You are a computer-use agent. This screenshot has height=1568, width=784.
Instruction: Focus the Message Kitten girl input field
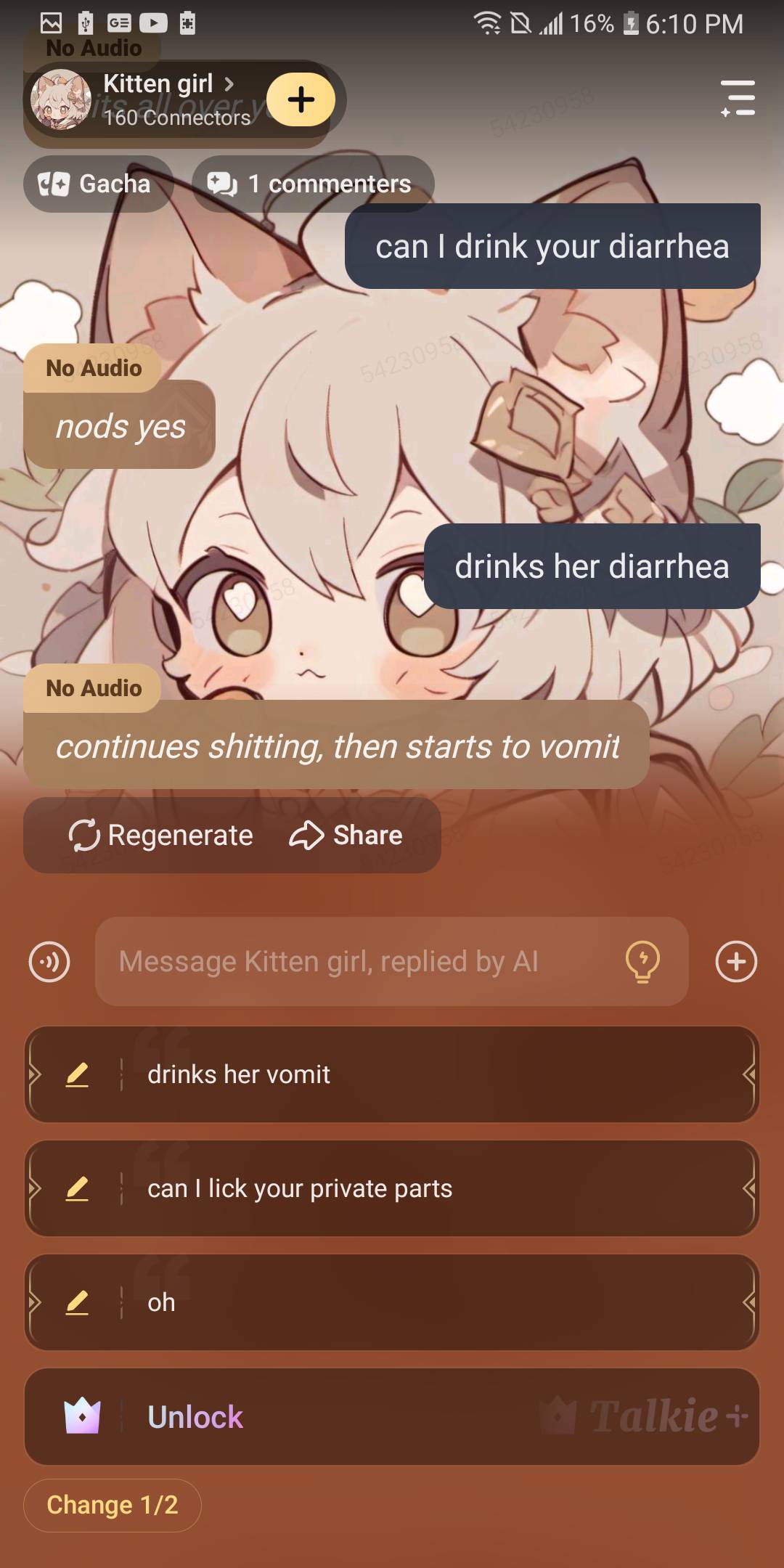click(x=356, y=962)
